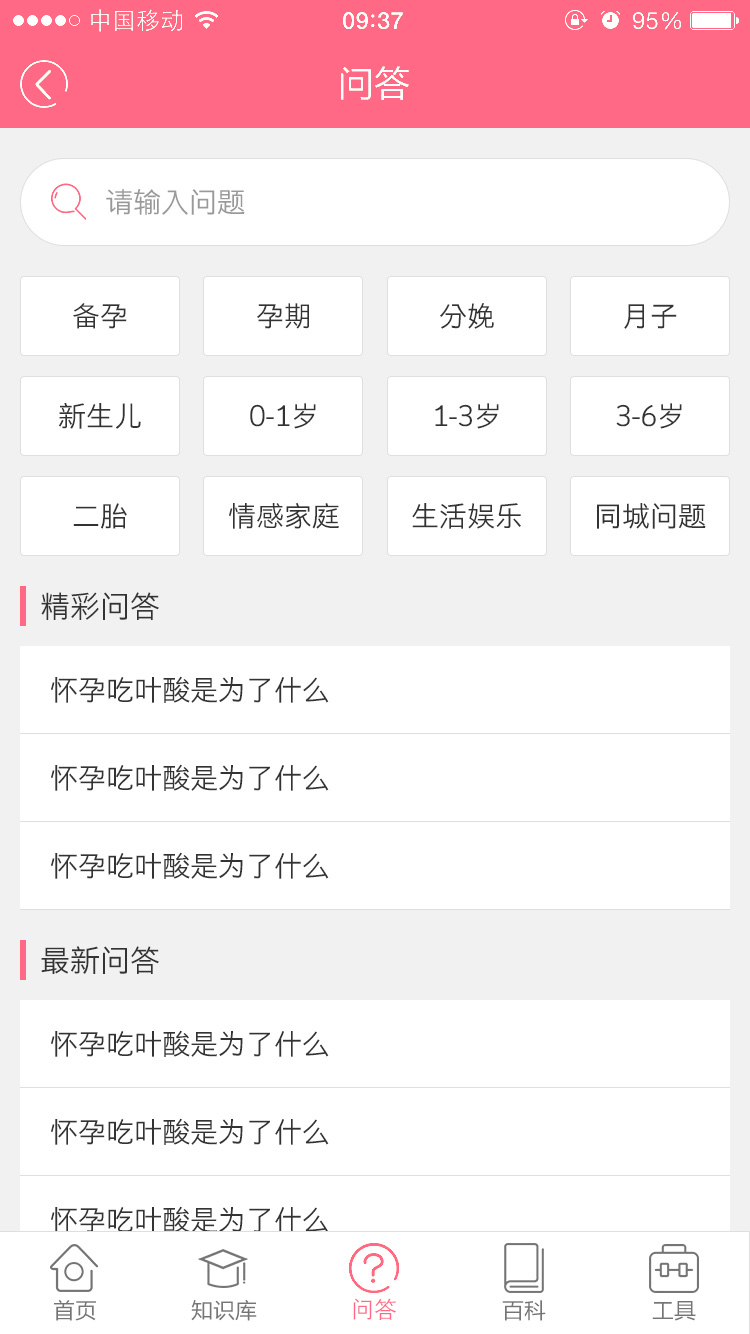The width and height of the screenshot is (750, 1334).
Task: Browse the 二胎 category
Action: [x=100, y=516]
